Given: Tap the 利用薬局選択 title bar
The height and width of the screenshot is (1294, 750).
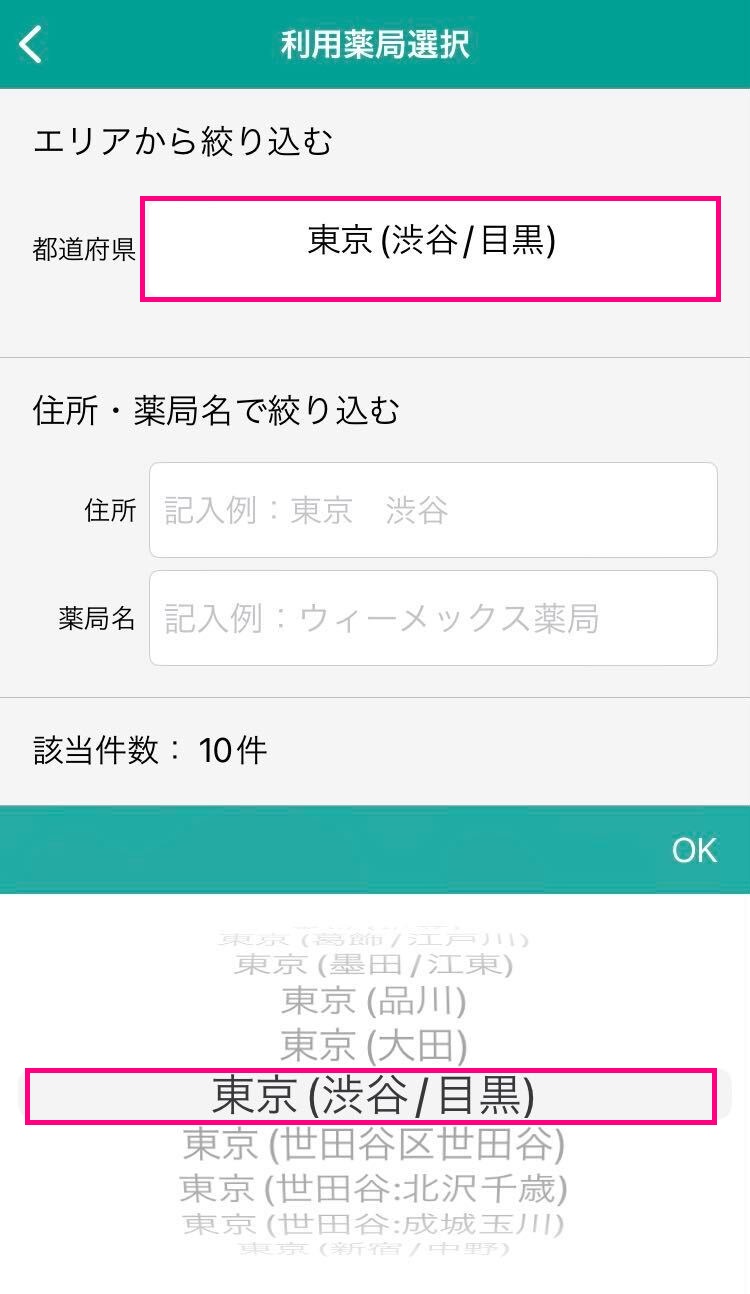Looking at the screenshot, I should 375,44.
